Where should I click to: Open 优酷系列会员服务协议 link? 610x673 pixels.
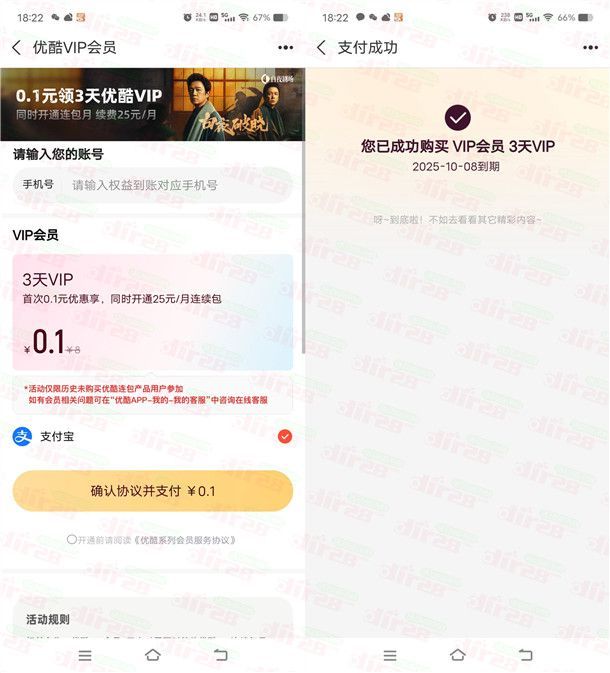click(x=186, y=540)
